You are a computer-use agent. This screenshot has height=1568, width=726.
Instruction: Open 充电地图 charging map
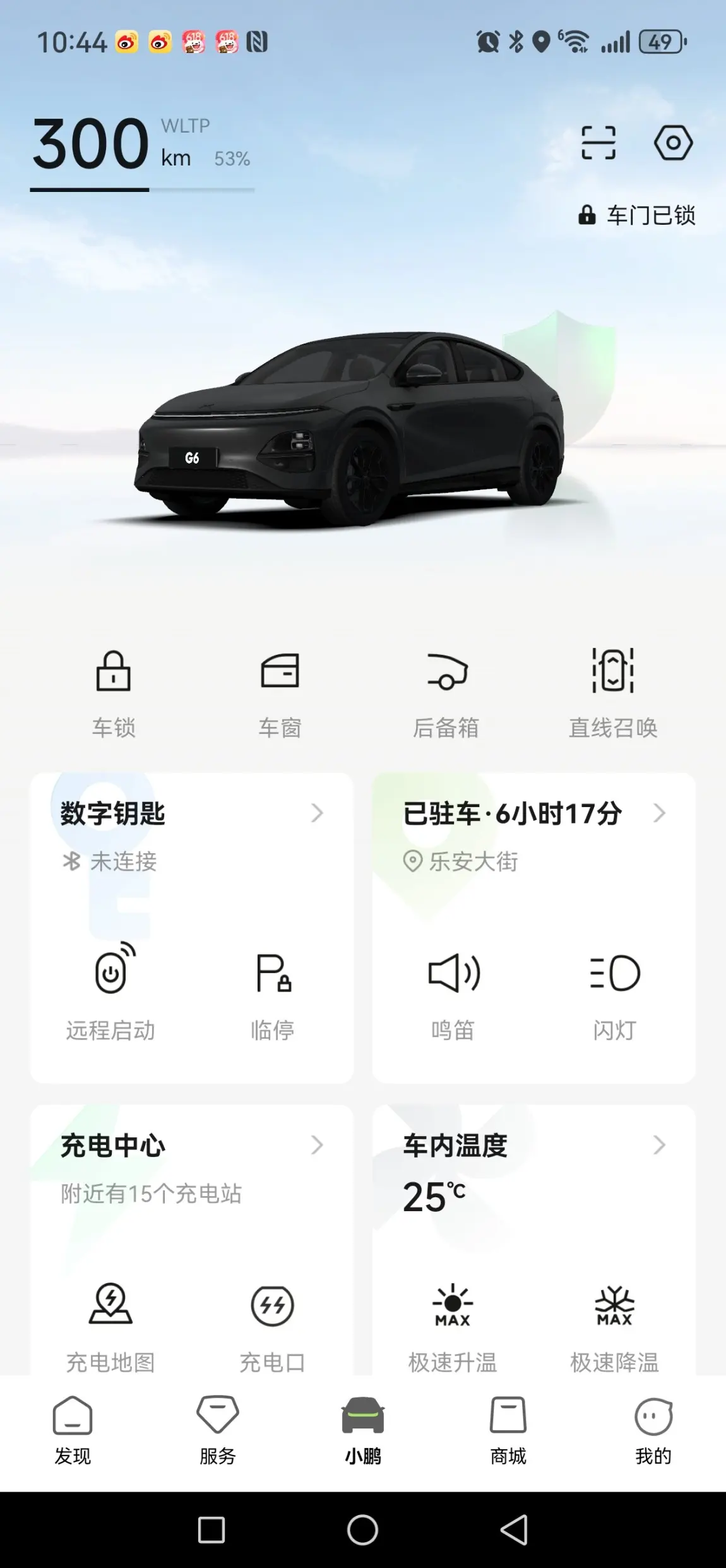(111, 1324)
